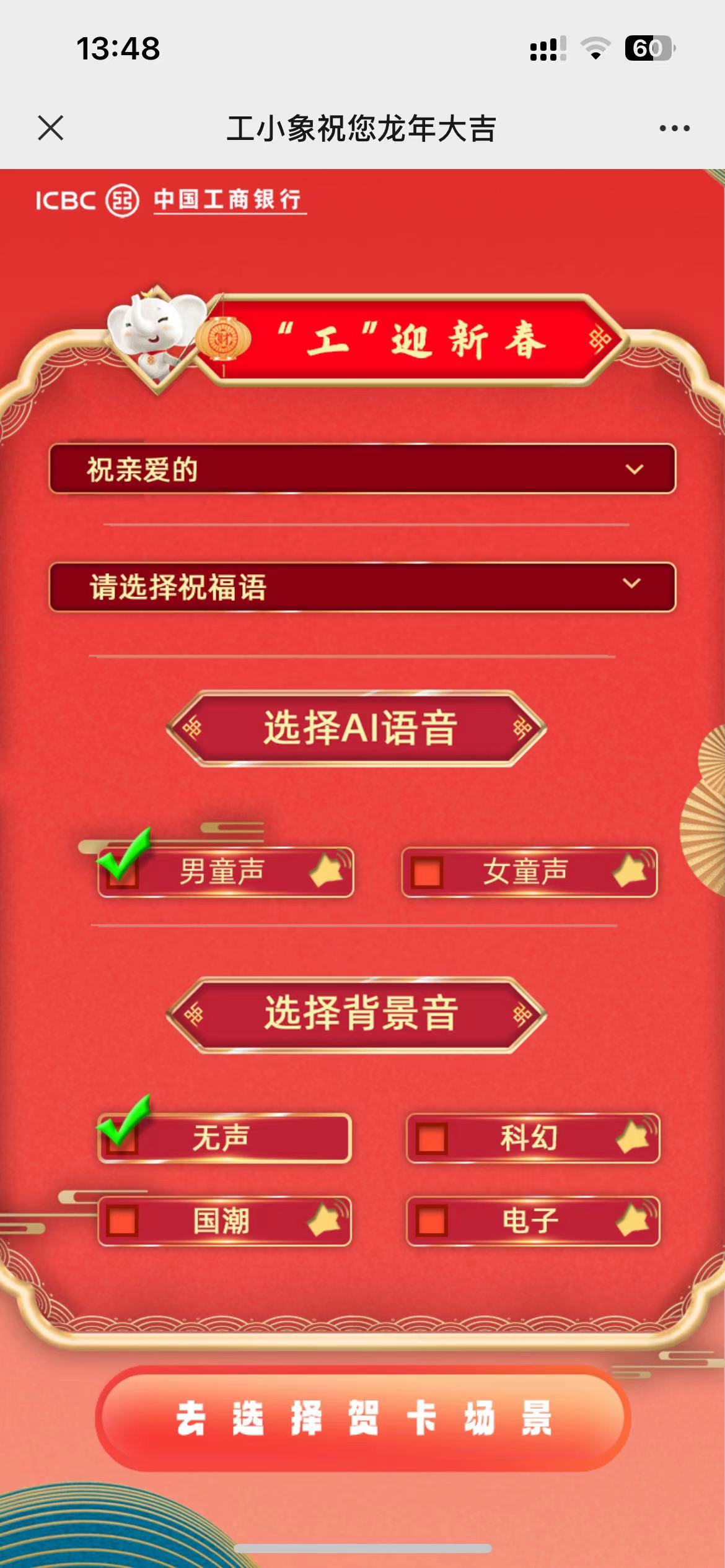This screenshot has height=1568, width=725.
Task: Choose the 国潮 background sound
Action: [224, 1221]
